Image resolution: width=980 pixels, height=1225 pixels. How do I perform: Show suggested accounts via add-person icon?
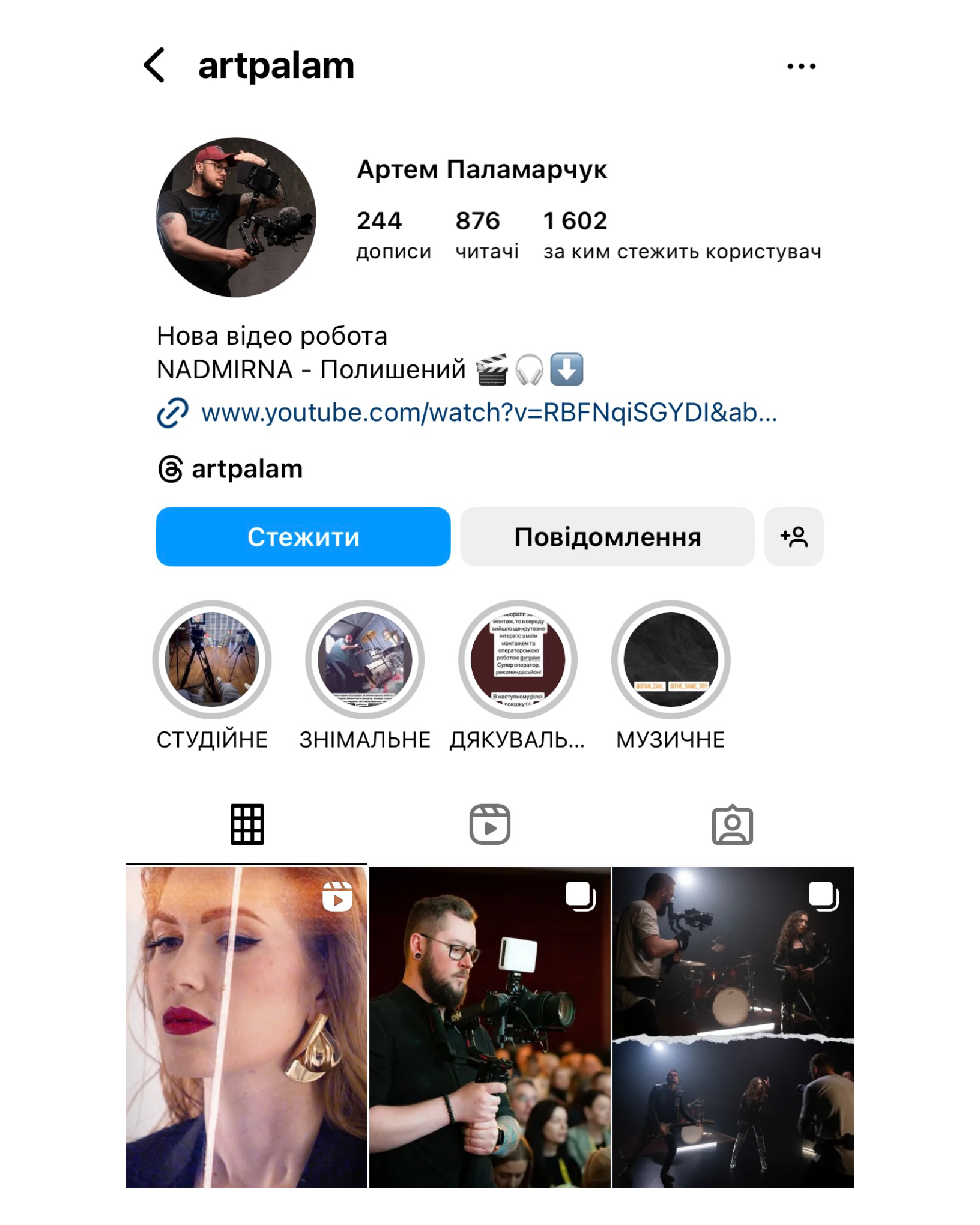(x=794, y=536)
